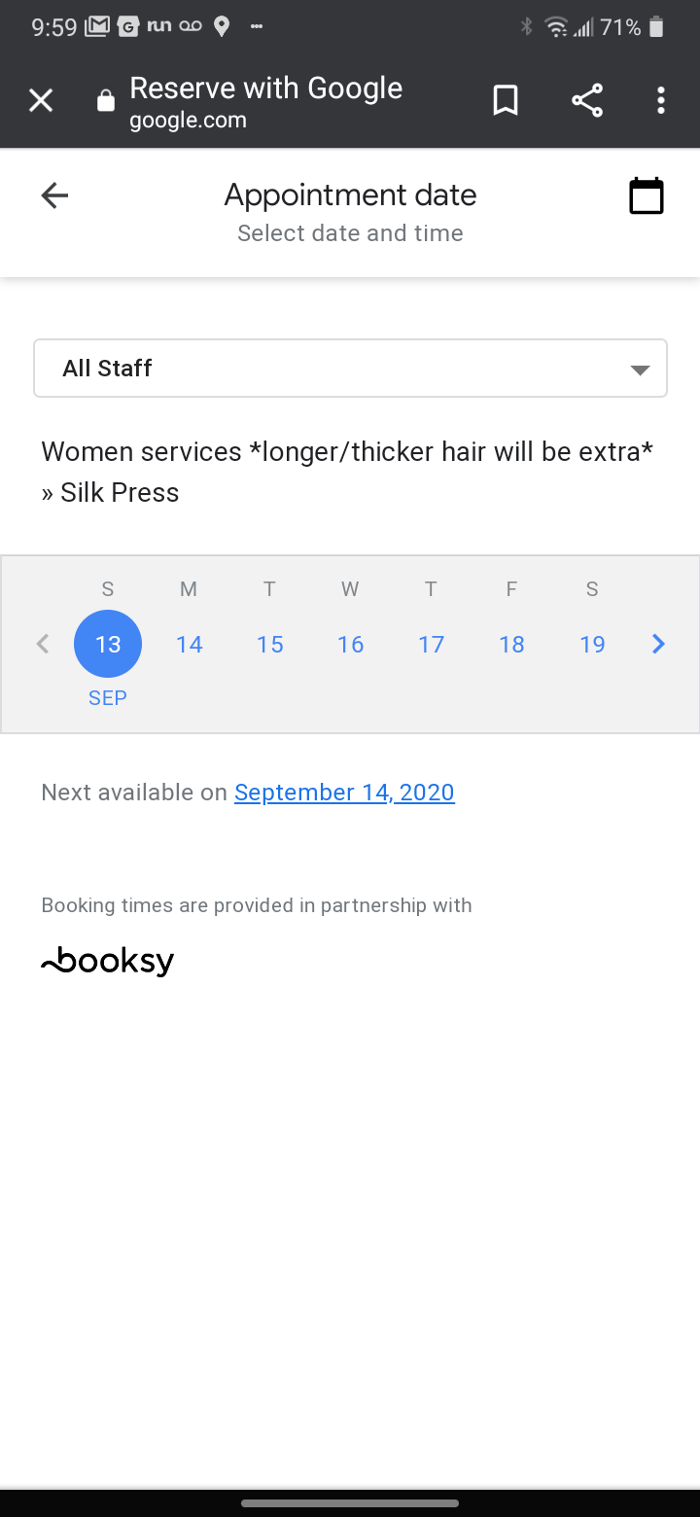Open the browser overflow menu
Screen dimensions: 700x1517
click(x=660, y=100)
